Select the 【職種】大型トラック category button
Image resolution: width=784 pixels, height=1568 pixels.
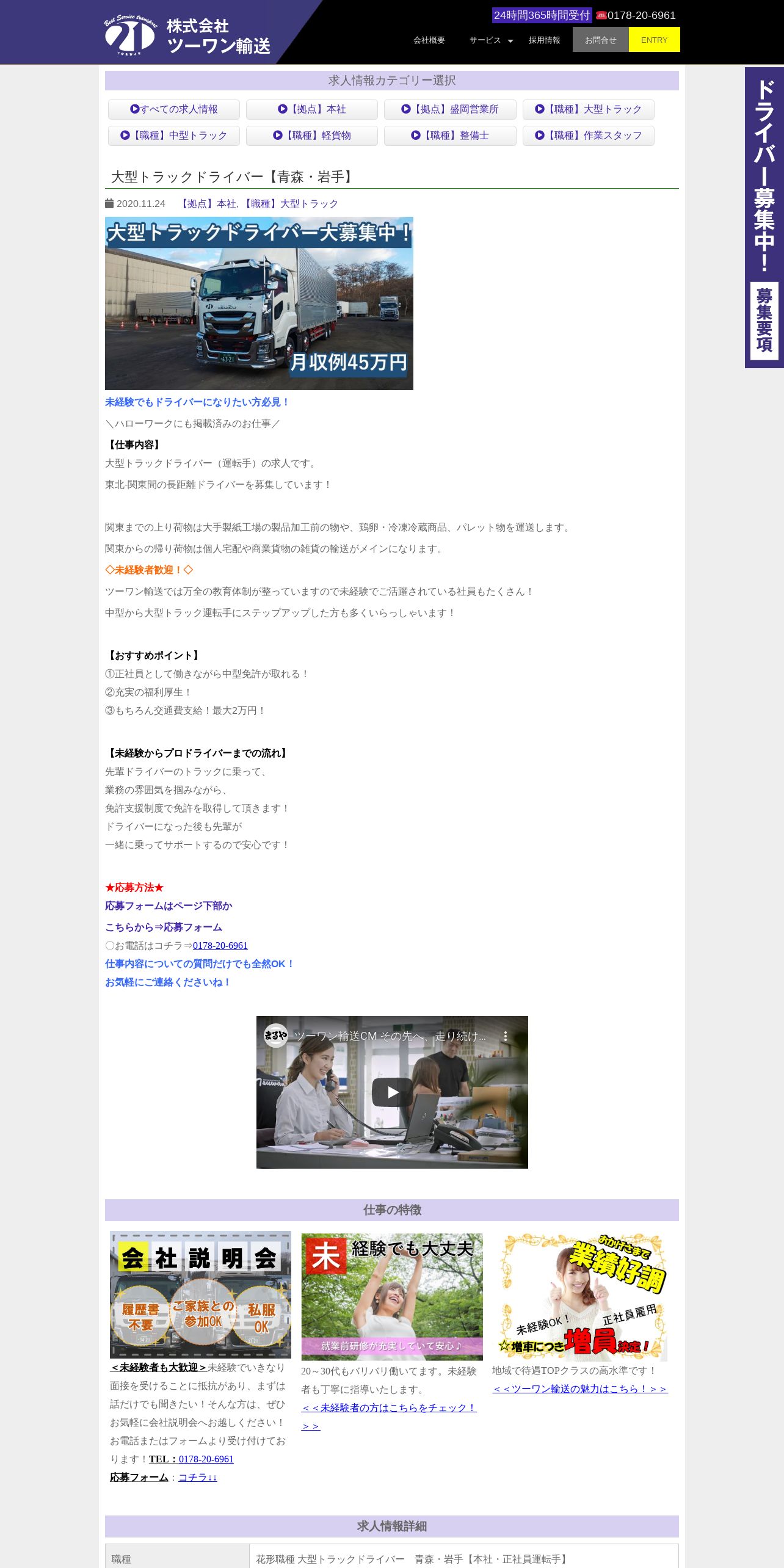(x=589, y=109)
